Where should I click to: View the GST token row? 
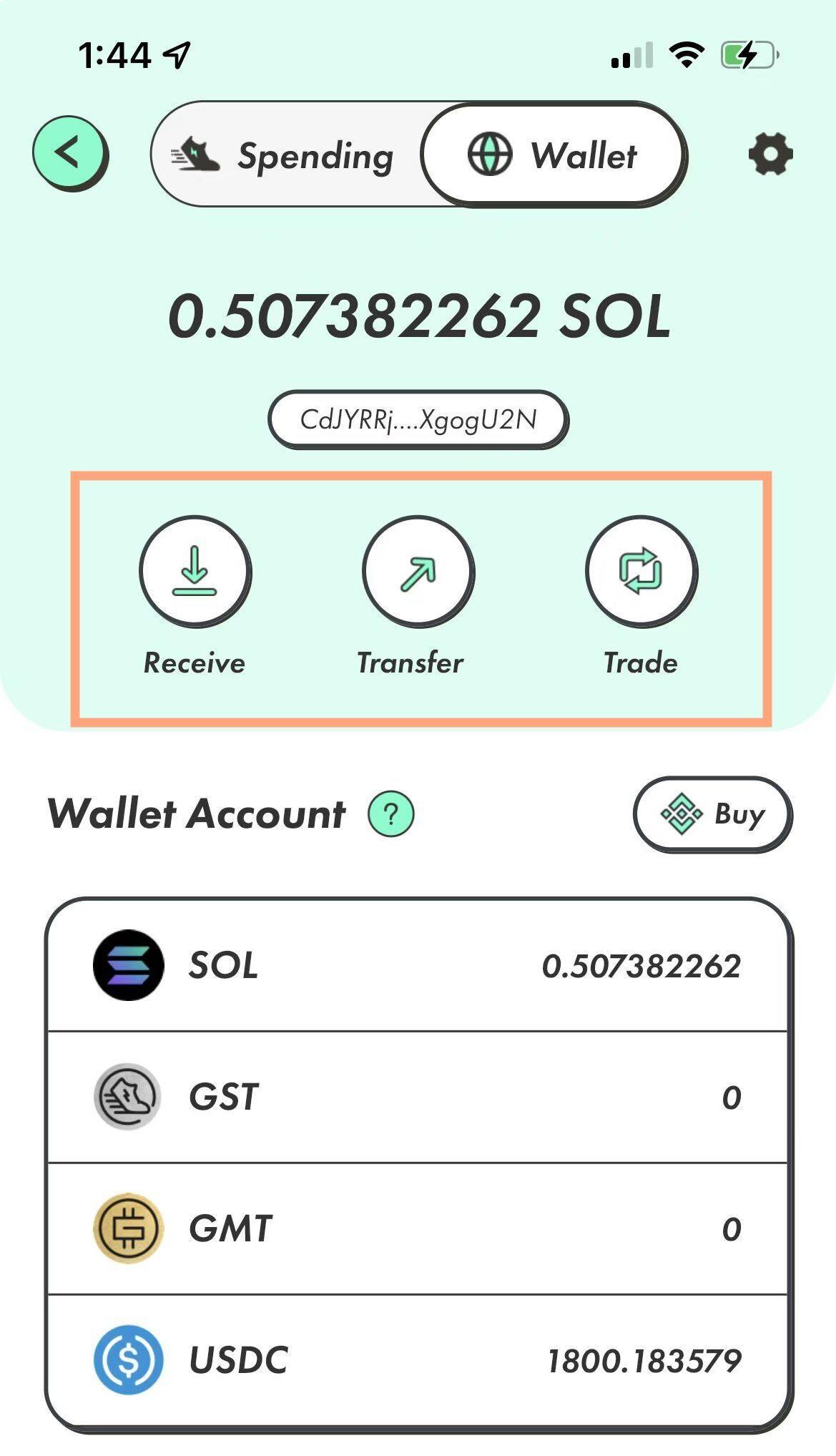click(418, 1097)
